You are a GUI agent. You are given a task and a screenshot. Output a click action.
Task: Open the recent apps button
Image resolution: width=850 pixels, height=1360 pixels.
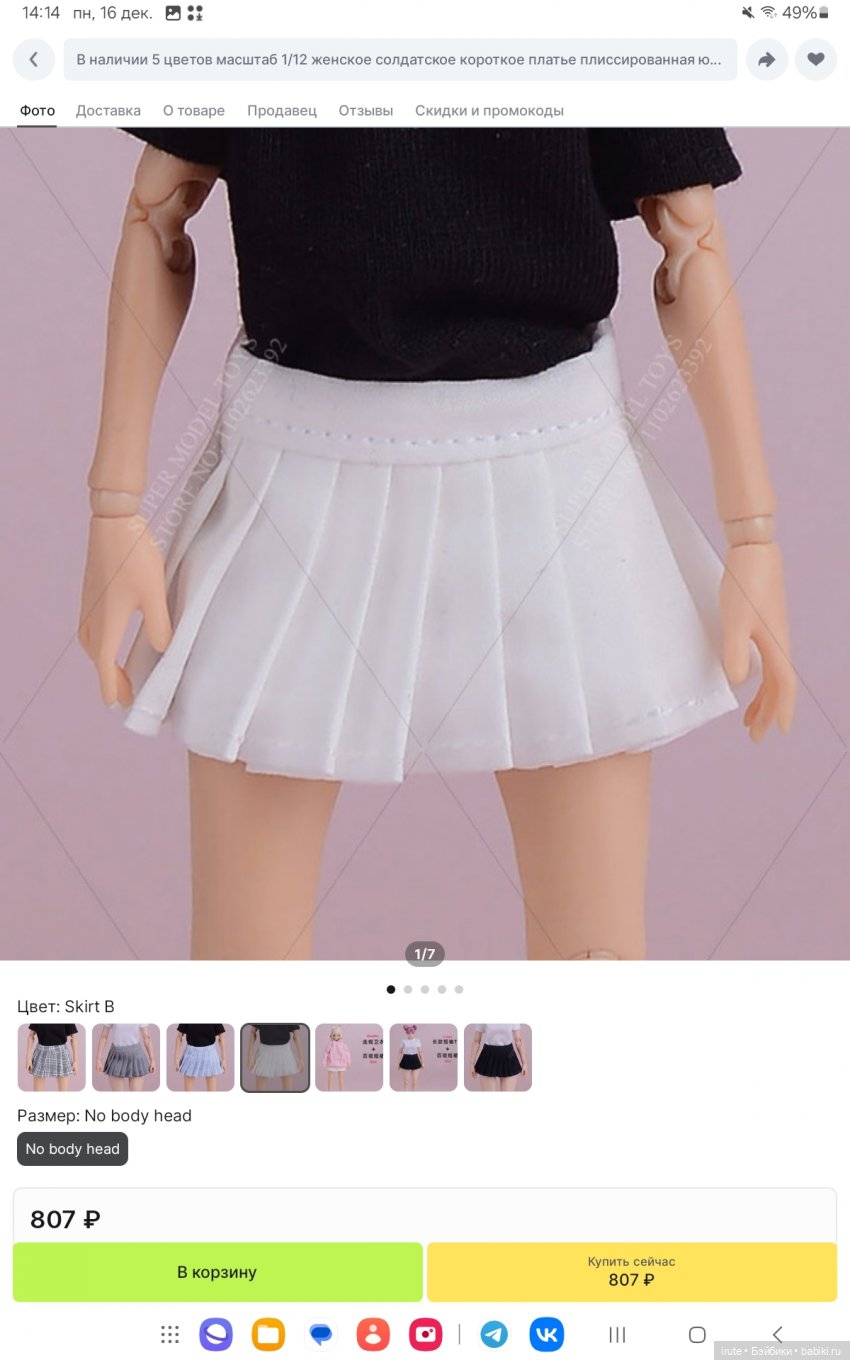(x=617, y=1334)
